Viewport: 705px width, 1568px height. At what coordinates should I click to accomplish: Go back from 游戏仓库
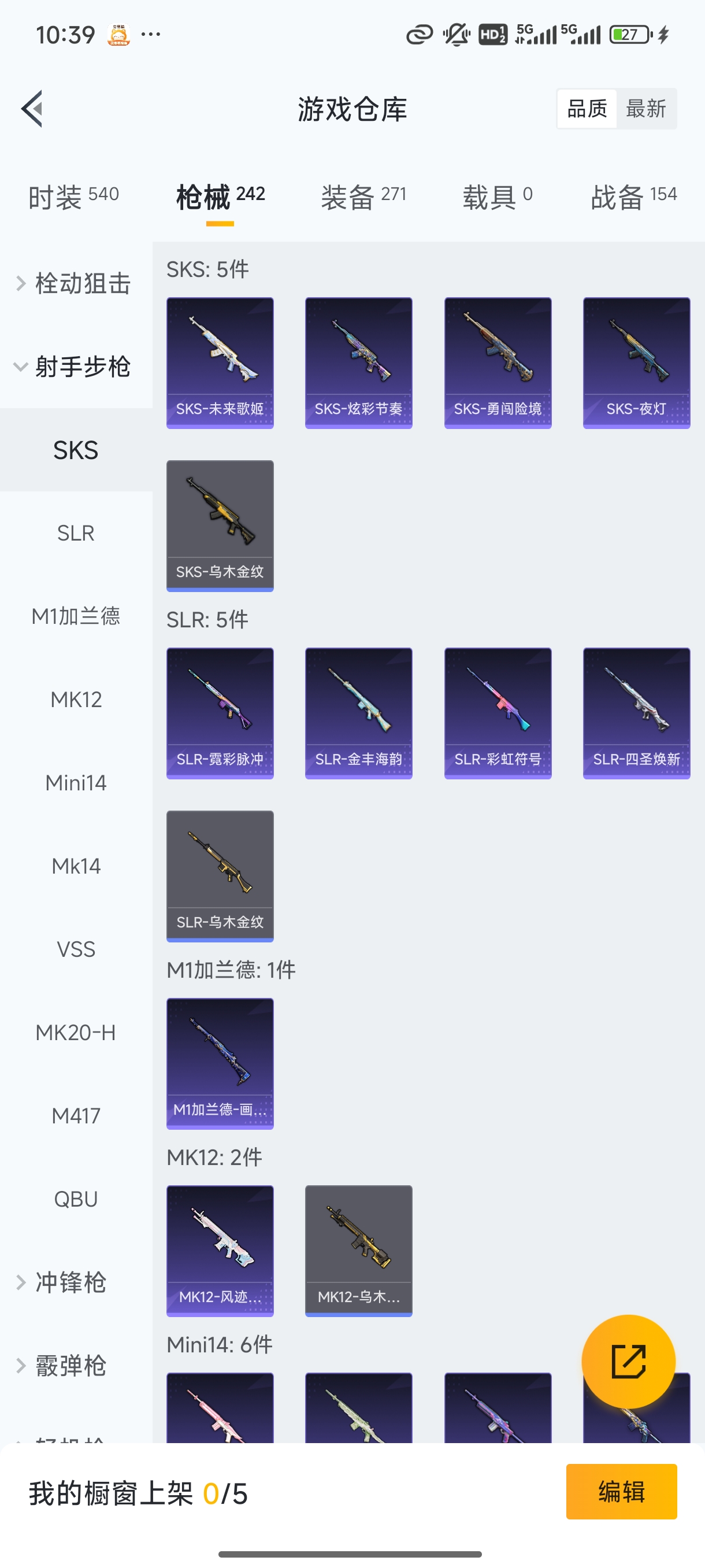coord(32,109)
